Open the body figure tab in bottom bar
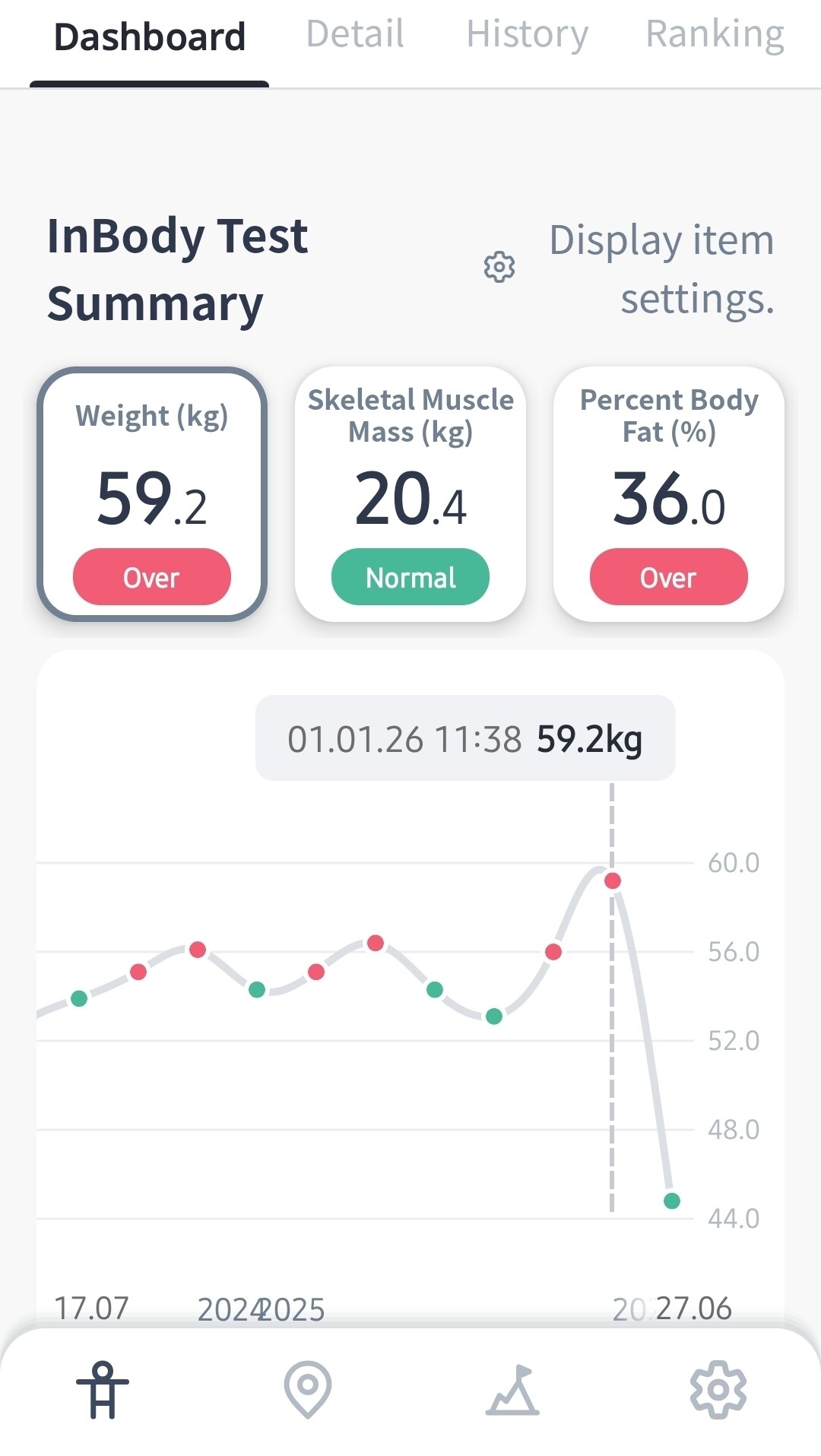 pos(103,1390)
